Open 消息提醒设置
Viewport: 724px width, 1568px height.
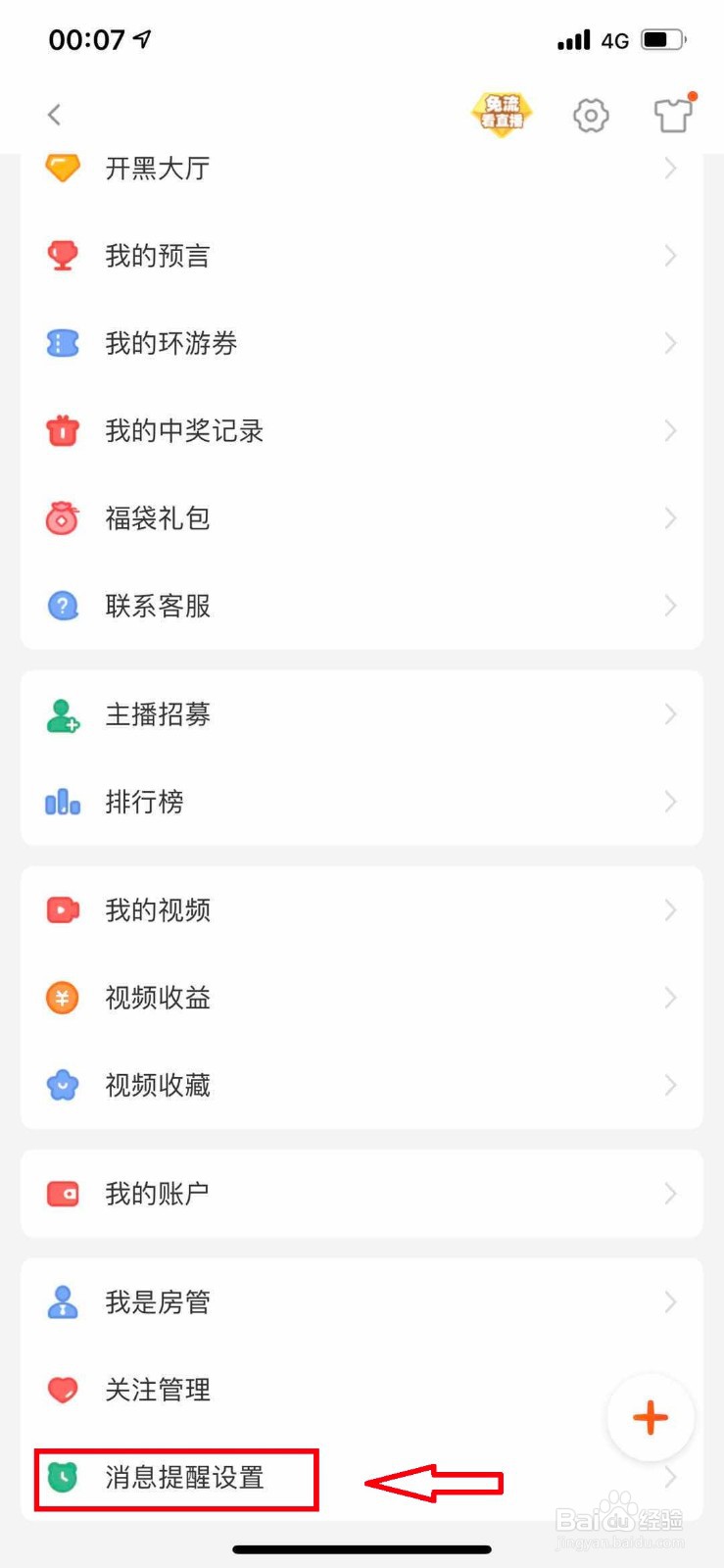coord(362,1477)
